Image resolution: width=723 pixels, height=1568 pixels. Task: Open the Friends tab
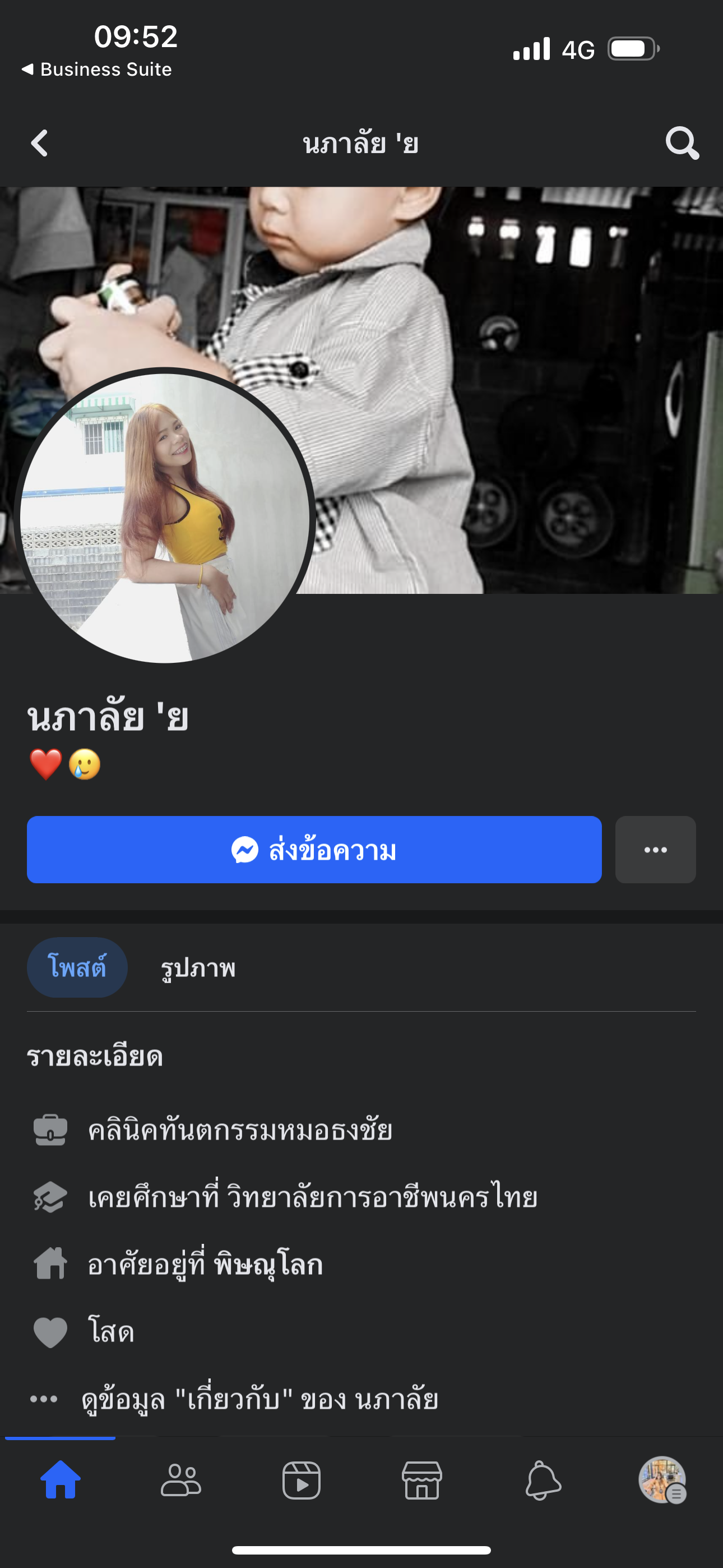pyautogui.click(x=180, y=1480)
